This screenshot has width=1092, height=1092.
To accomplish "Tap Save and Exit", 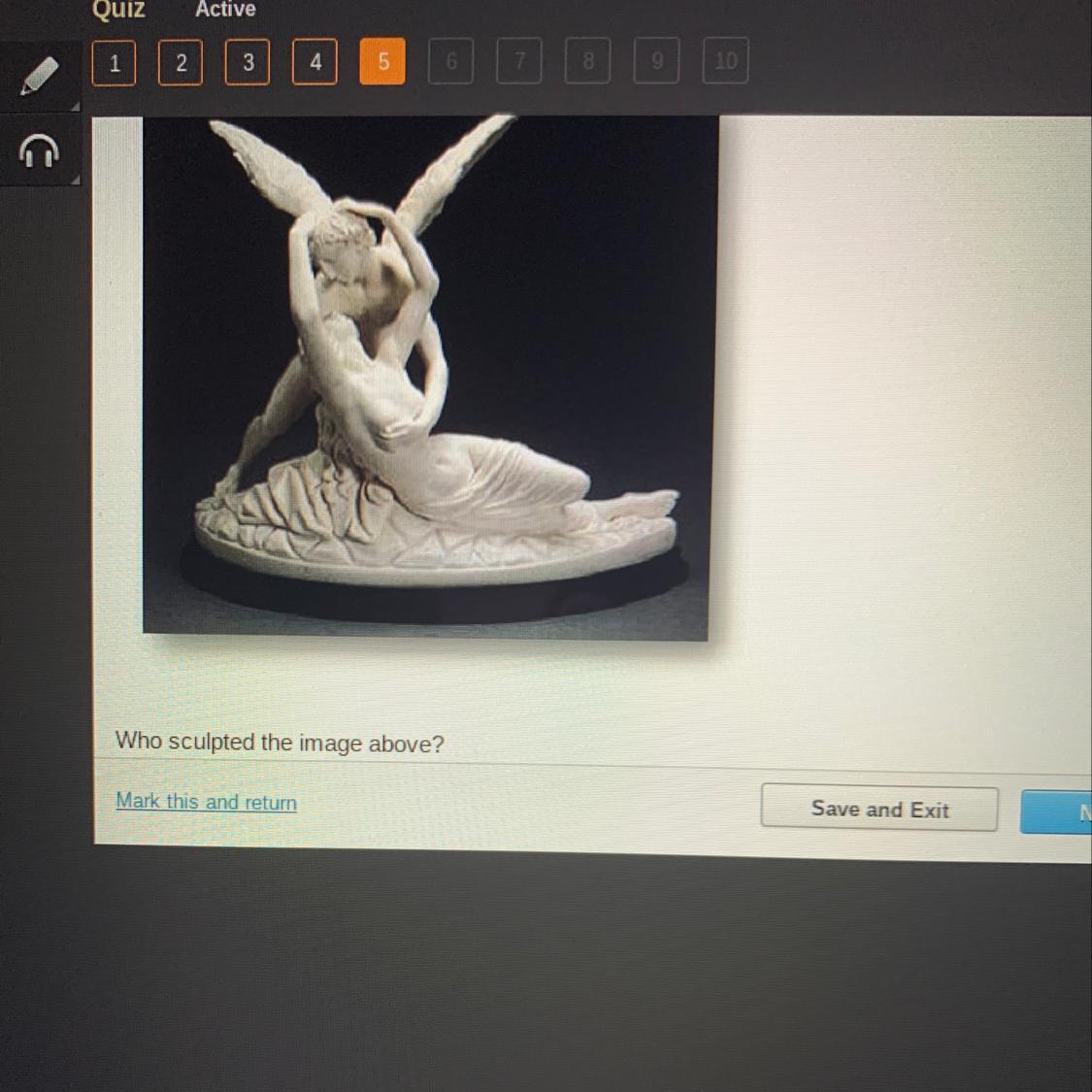I will coord(878,808).
